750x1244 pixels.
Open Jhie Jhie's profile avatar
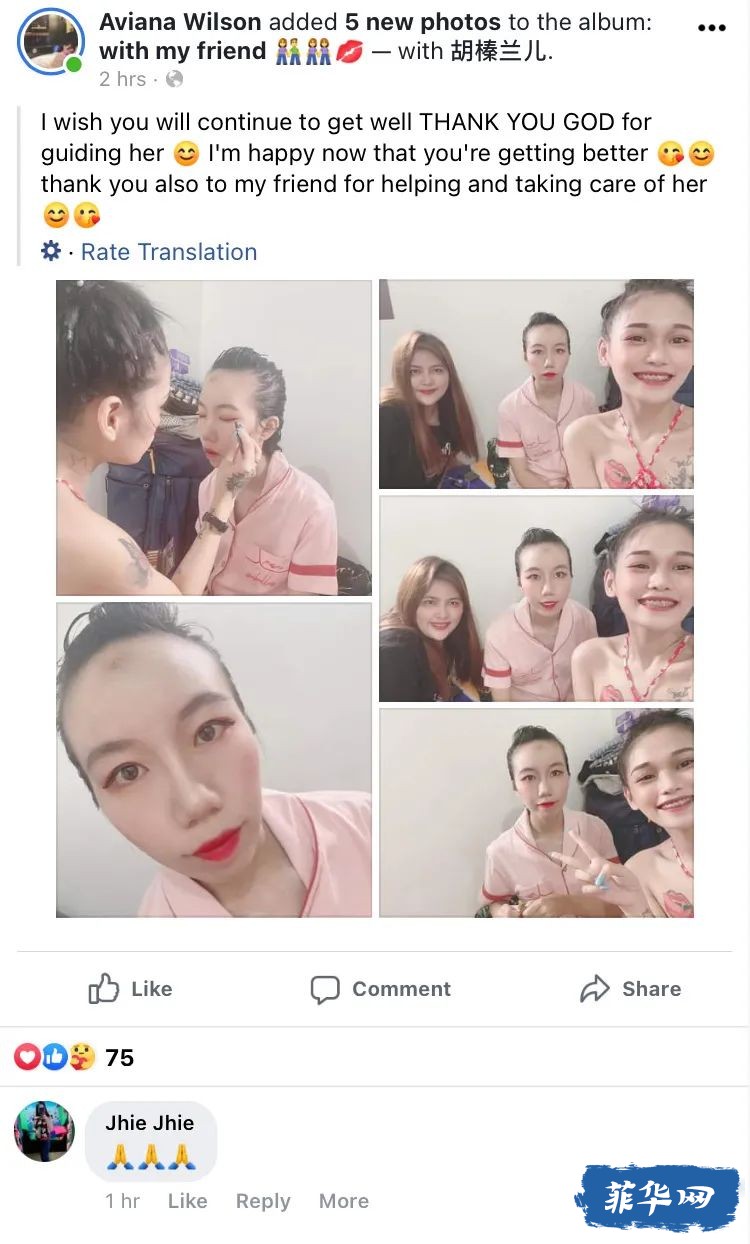coord(44,1131)
